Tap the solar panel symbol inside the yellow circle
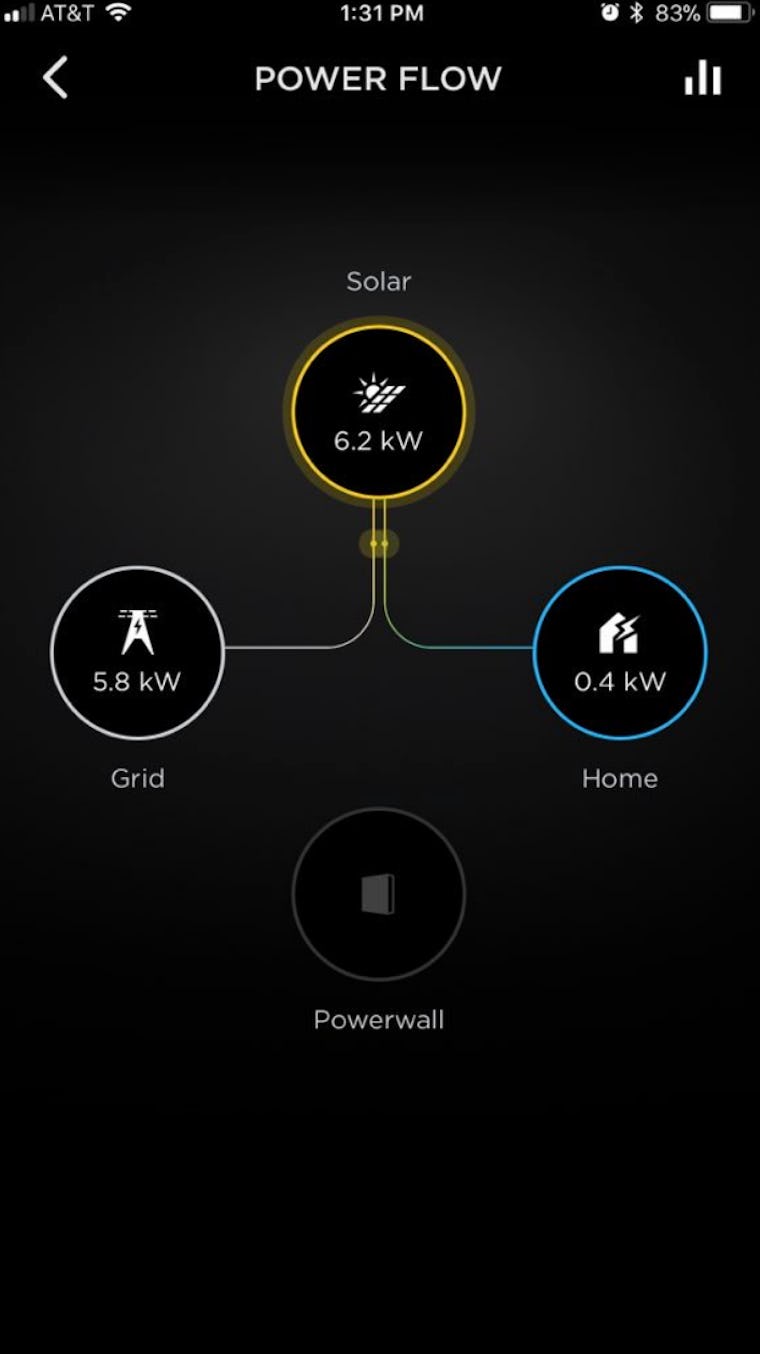This screenshot has height=1354, width=760. 378,390
